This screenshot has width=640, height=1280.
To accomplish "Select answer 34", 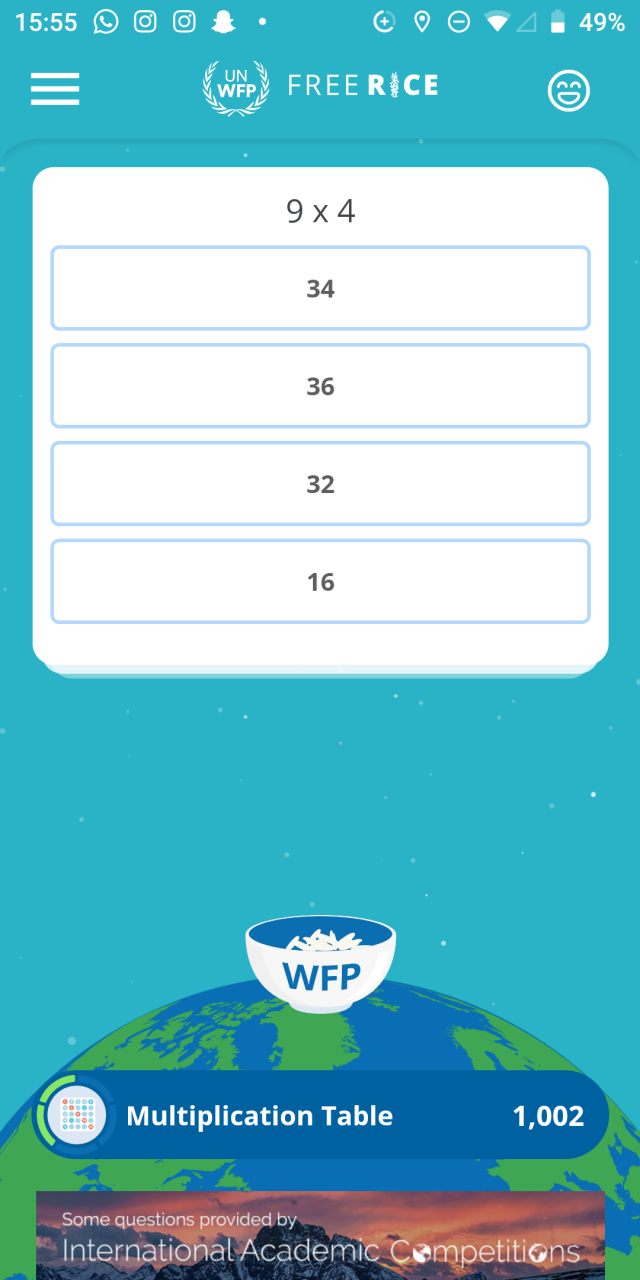I will click(x=320, y=288).
